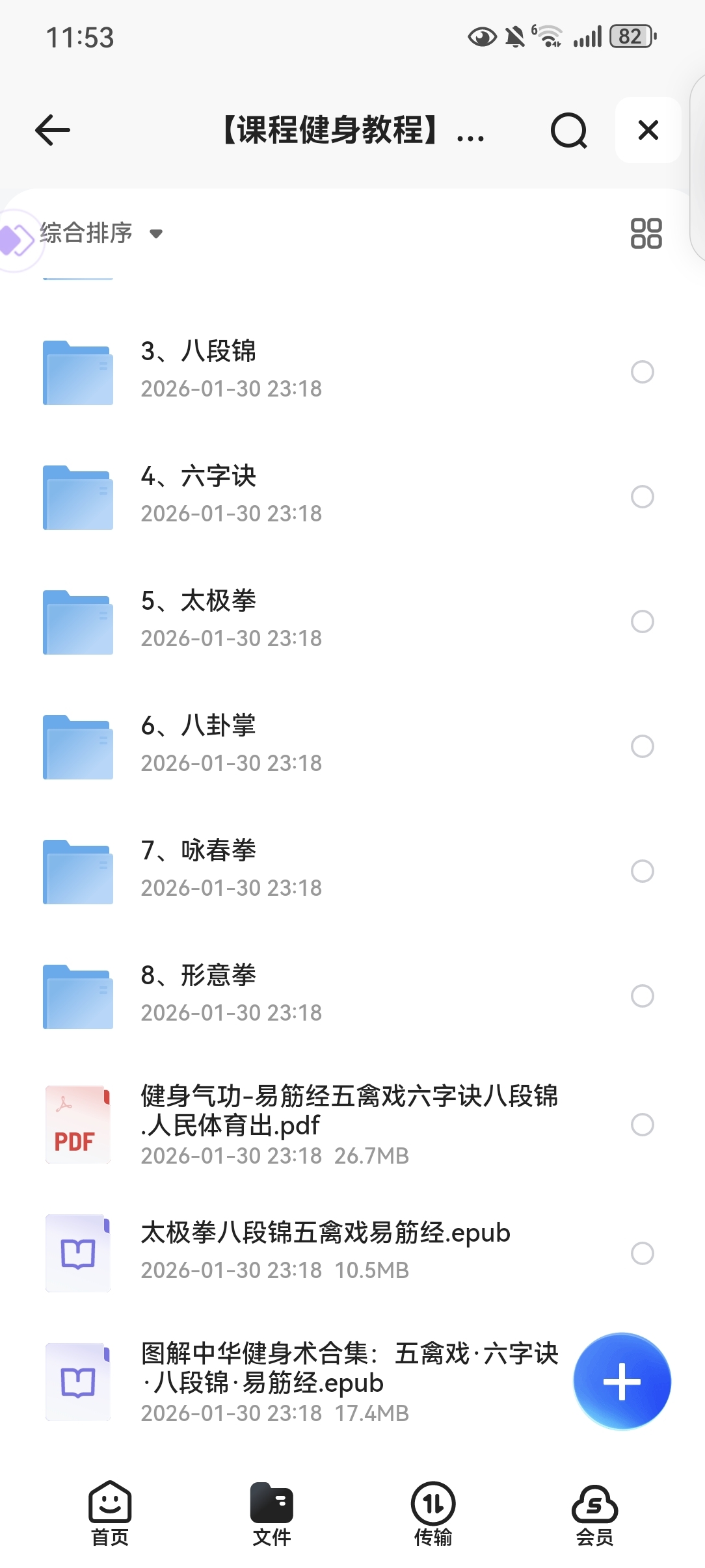Go back using the arrow icon
This screenshot has width=705, height=1568.
(x=53, y=130)
